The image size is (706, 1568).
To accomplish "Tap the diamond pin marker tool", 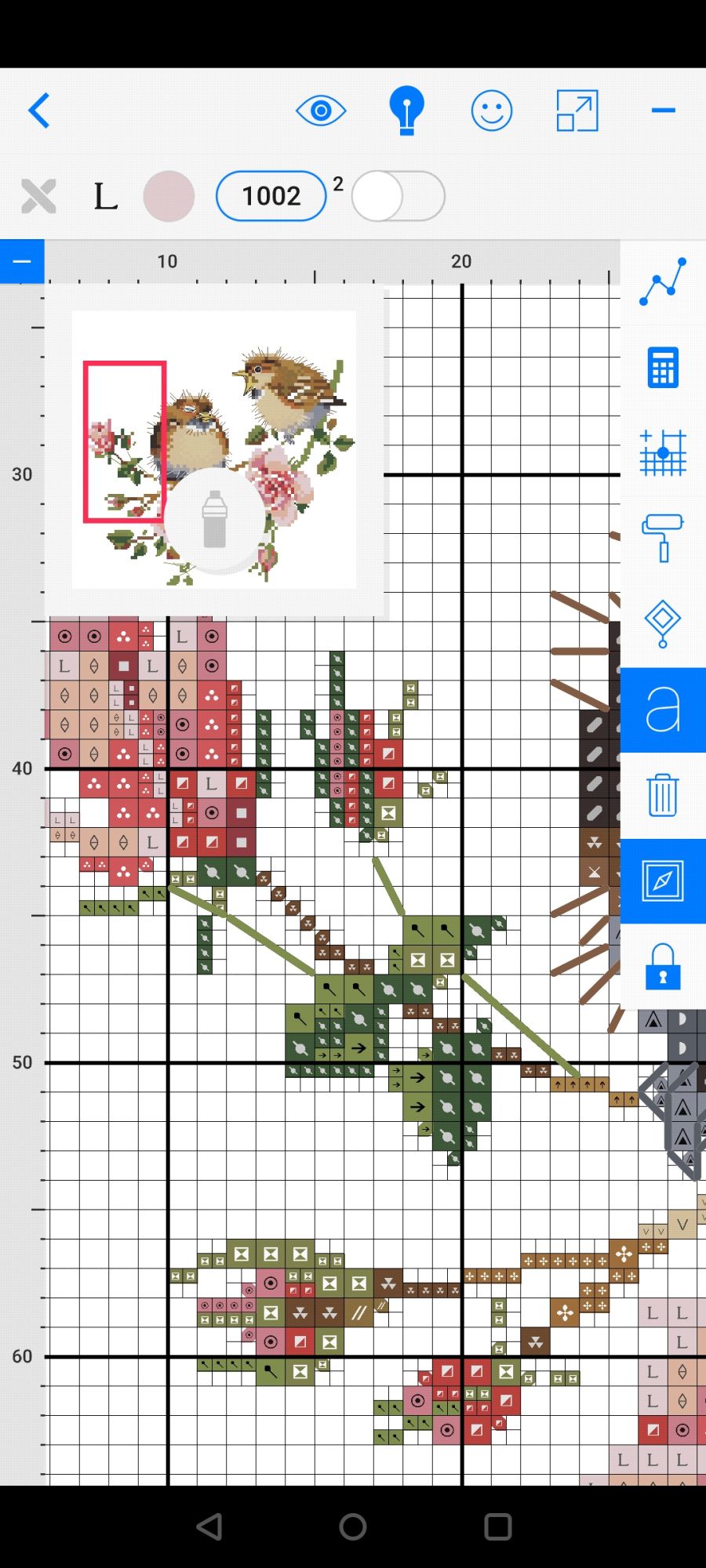I will (x=663, y=623).
